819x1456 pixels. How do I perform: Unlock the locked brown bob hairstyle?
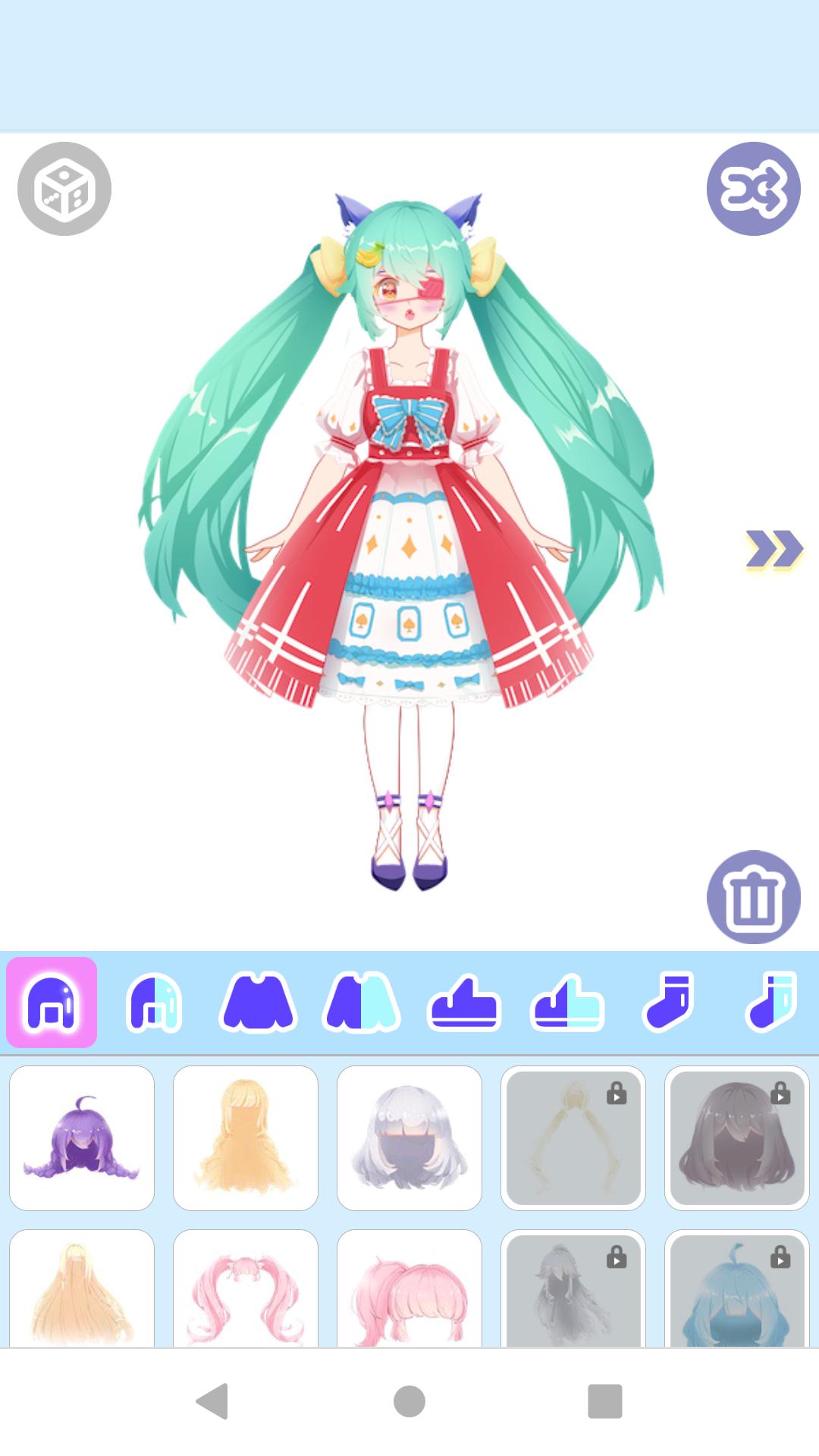737,1137
